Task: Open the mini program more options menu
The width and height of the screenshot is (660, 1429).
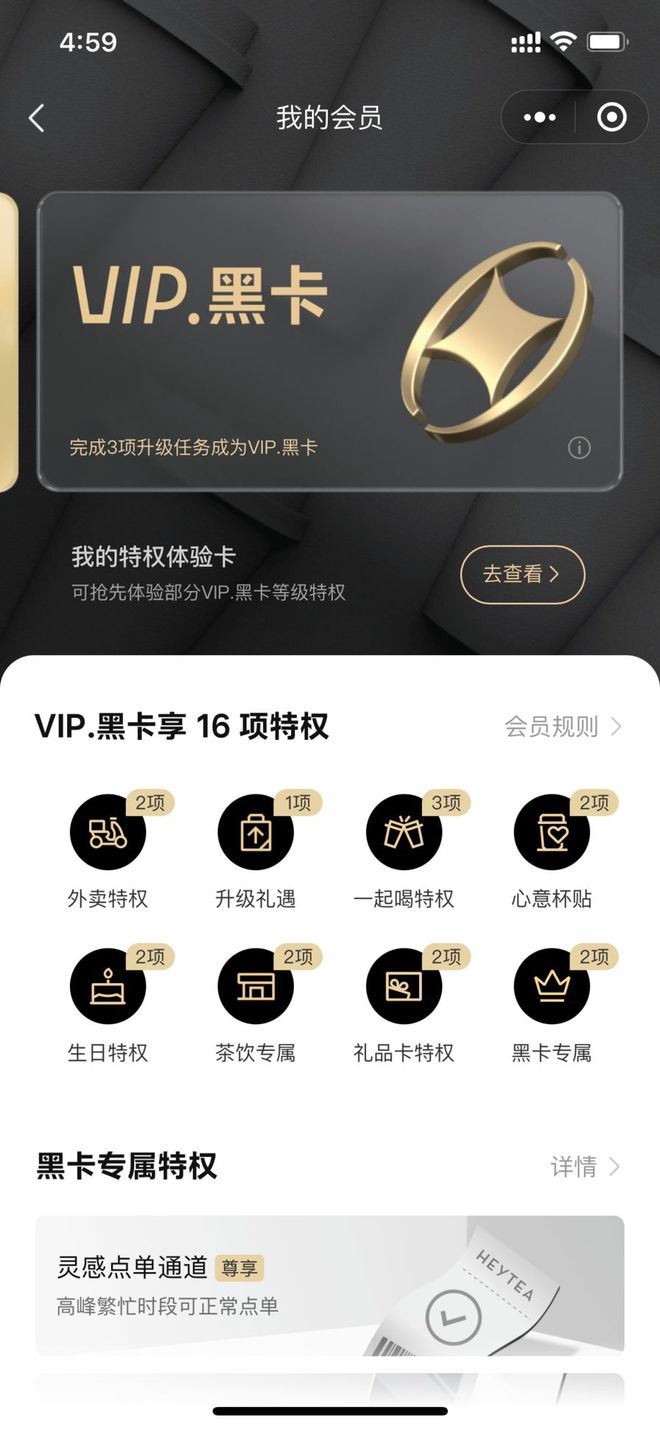Action: tap(539, 118)
